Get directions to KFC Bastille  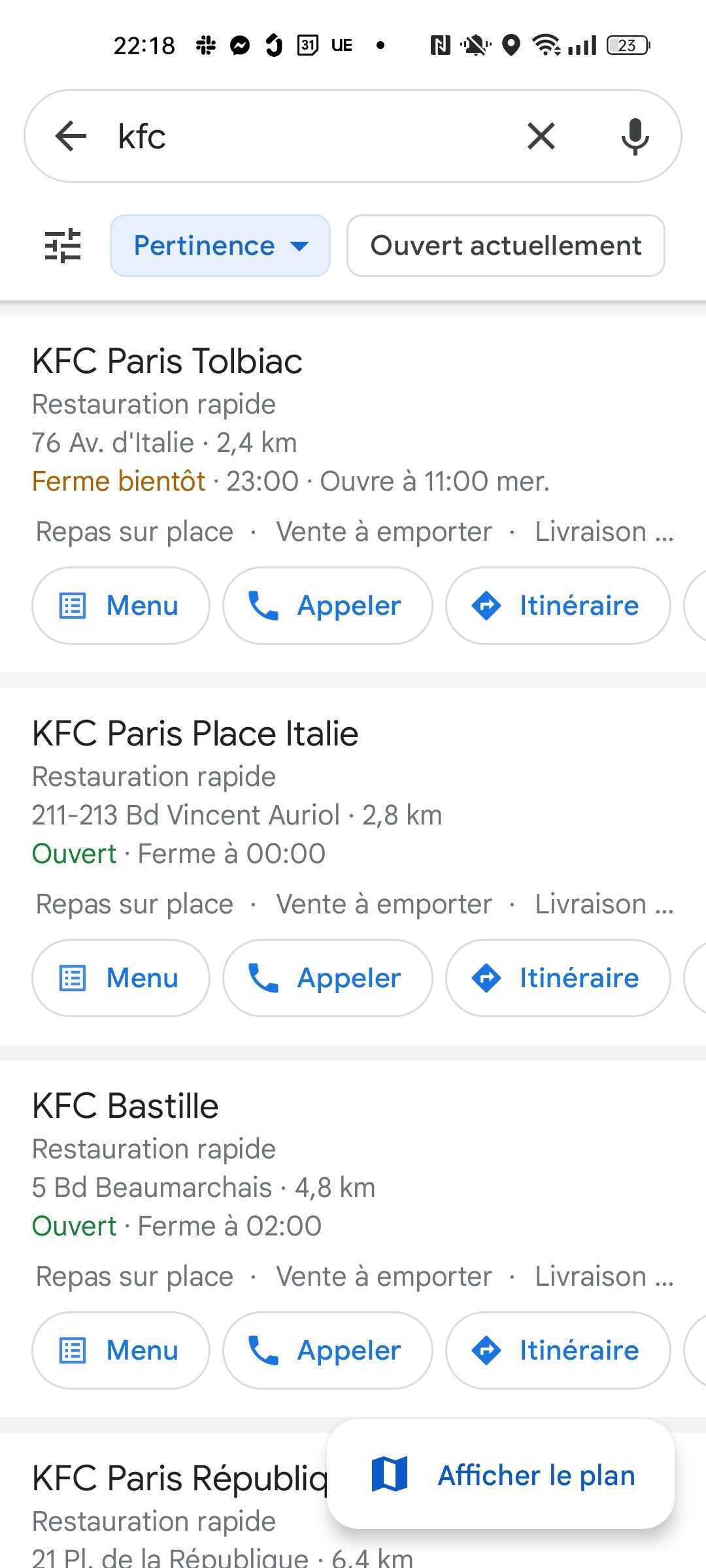[558, 1350]
